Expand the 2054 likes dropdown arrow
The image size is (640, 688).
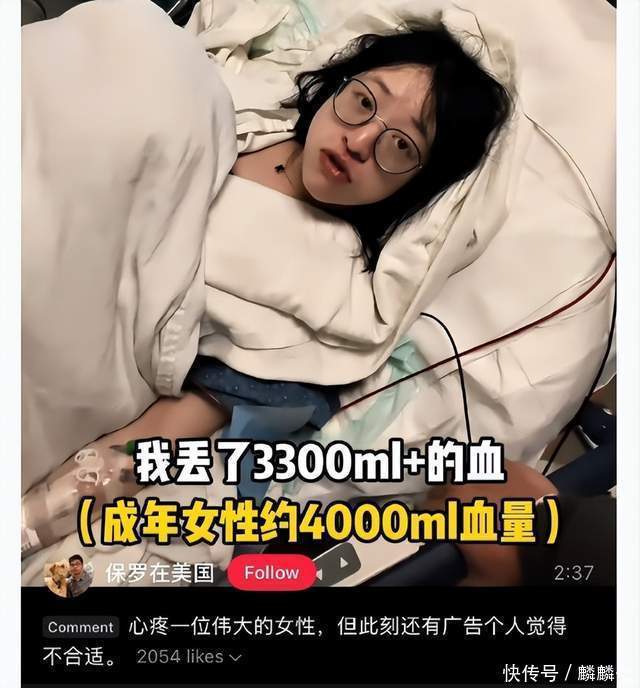coord(236,657)
